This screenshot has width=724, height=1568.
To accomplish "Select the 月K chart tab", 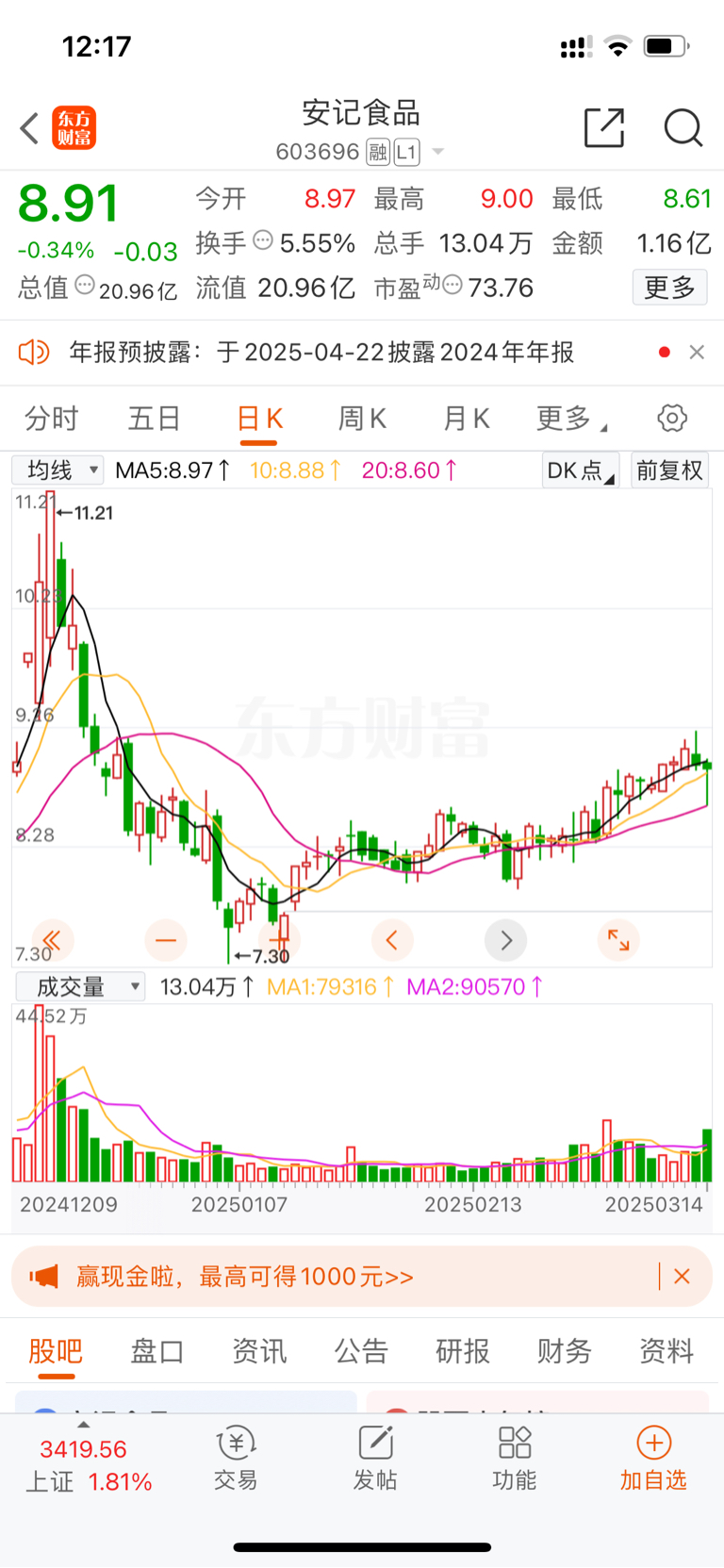I will point(466,418).
